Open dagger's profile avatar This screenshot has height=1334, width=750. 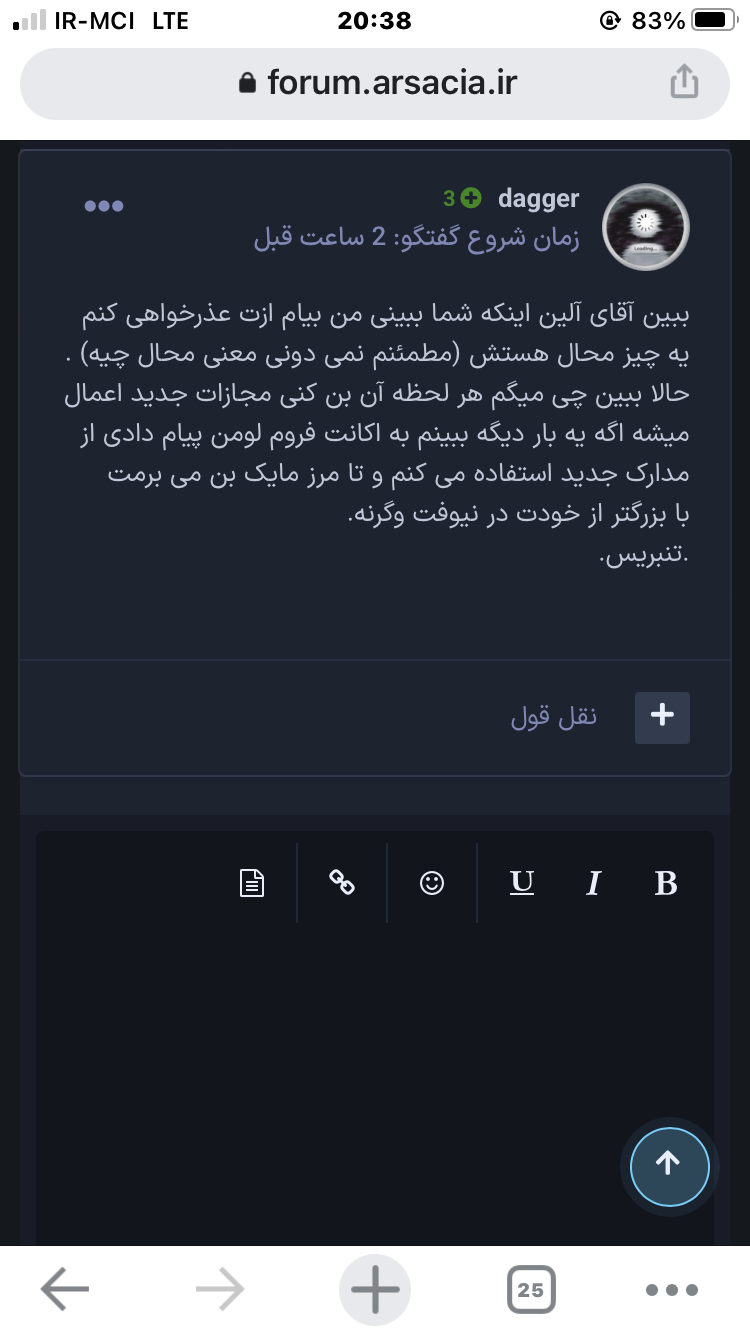click(647, 225)
